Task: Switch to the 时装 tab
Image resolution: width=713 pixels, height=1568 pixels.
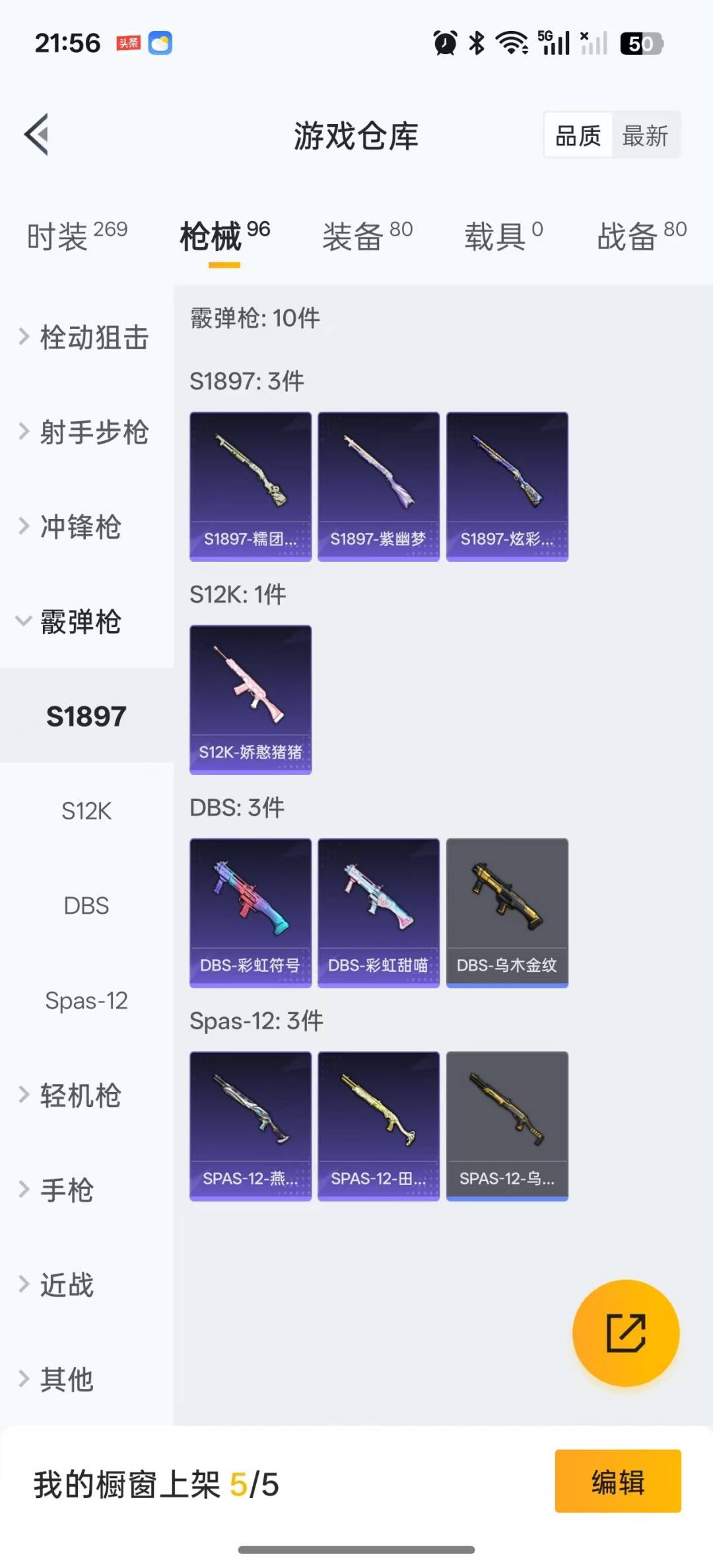Action: [x=77, y=236]
